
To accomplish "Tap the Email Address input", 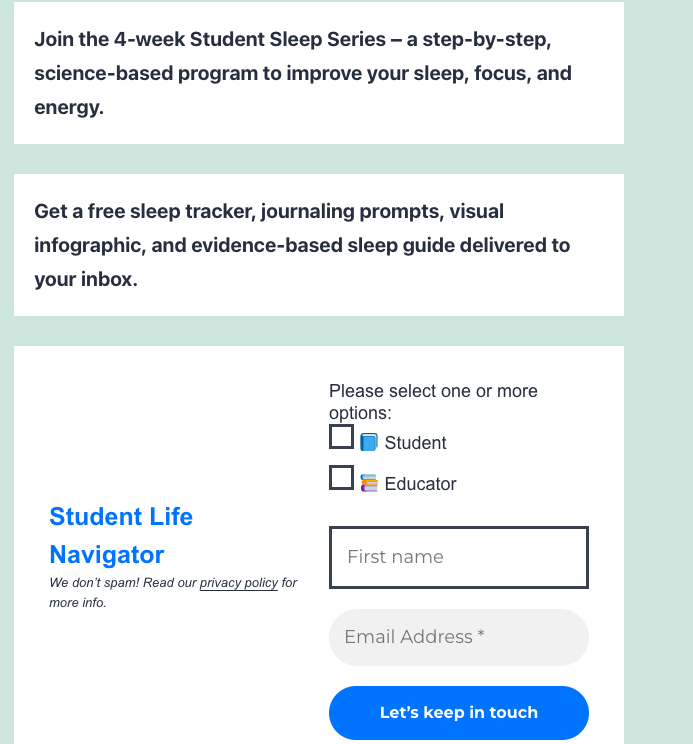I will (459, 637).
